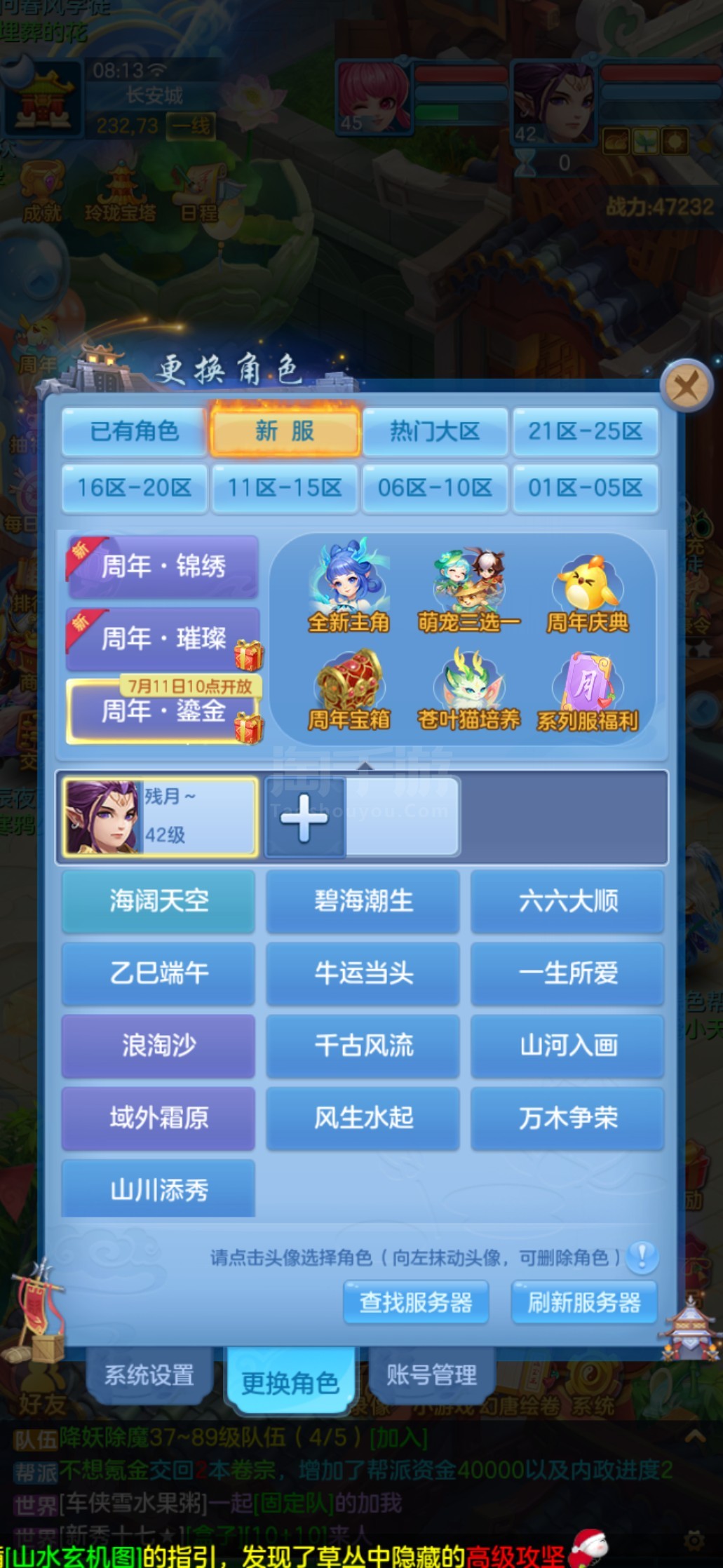Screen dimensions: 723x1568
Task: Tap the 查找服务器 button
Action: [416, 1303]
